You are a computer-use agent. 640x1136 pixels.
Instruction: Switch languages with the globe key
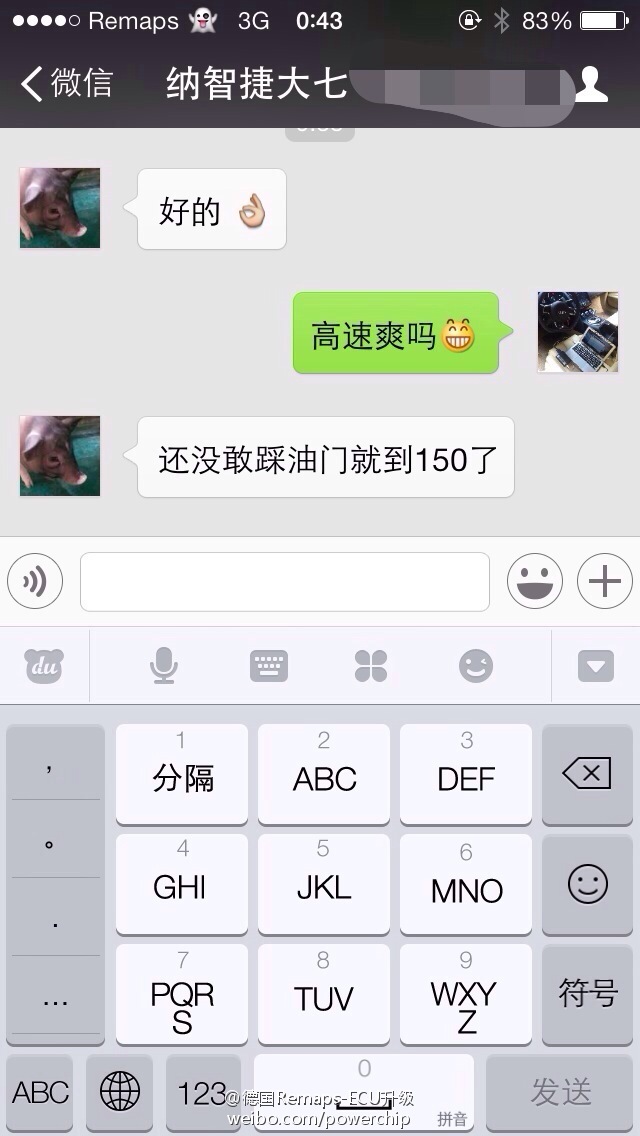(120, 1092)
